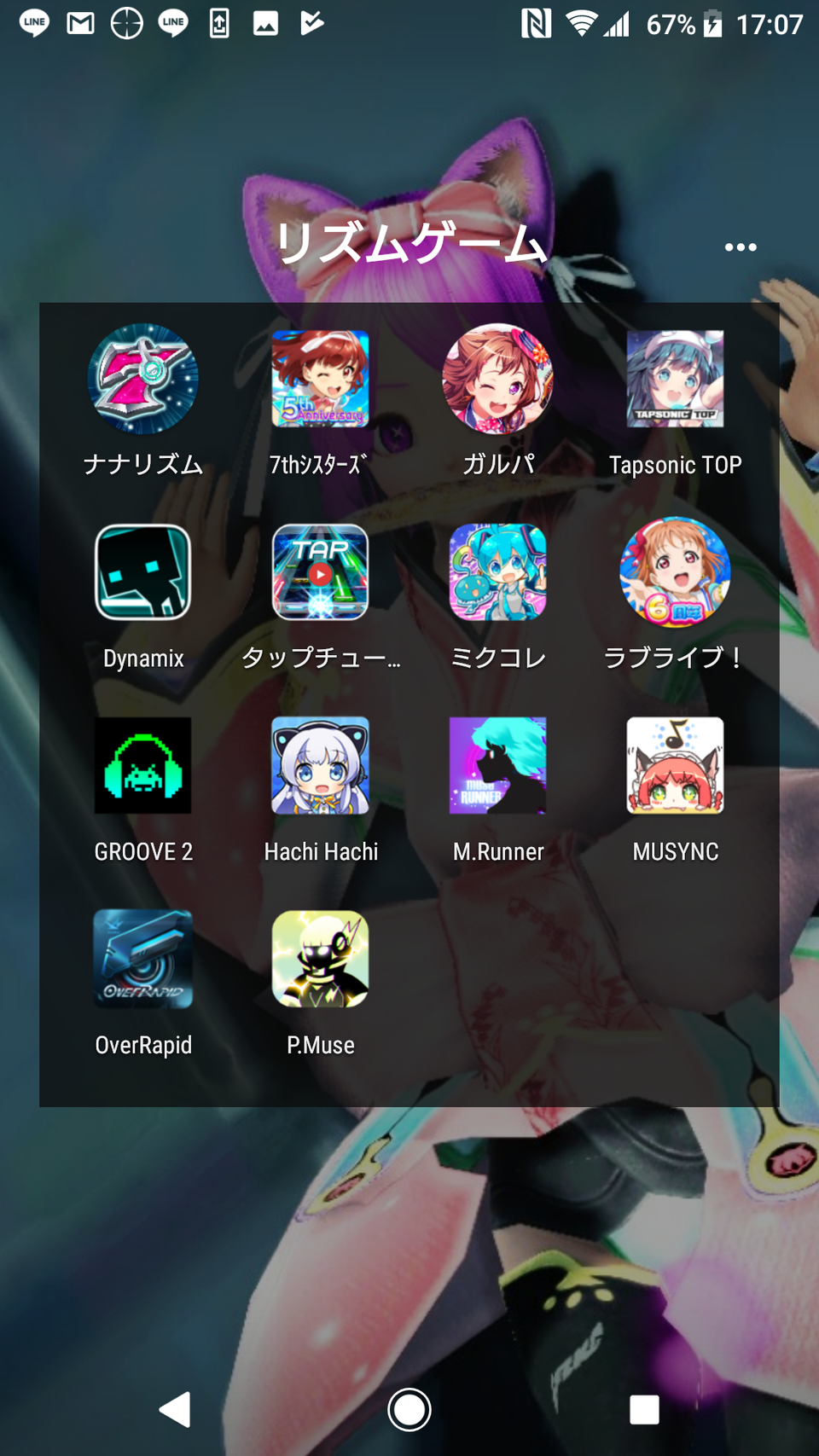This screenshot has height=1456, width=819.
Task: Open Tapsonic TOP
Action: click(675, 380)
